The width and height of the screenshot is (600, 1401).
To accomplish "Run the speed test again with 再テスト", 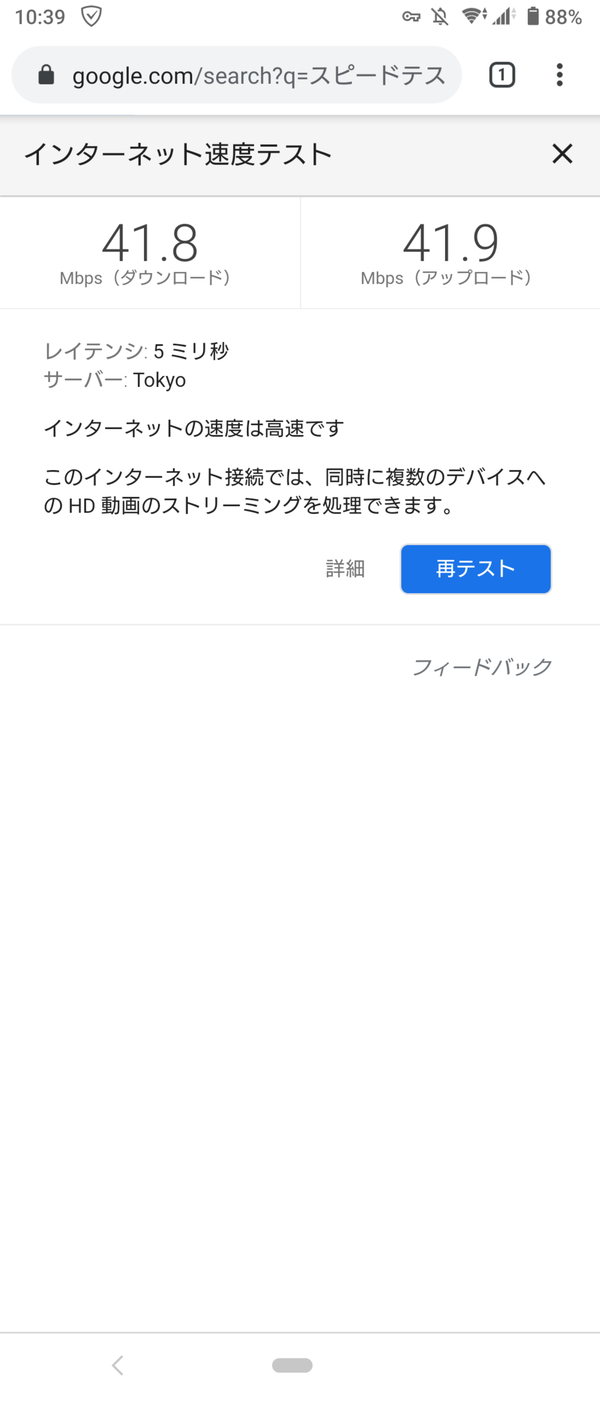I will tap(476, 569).
